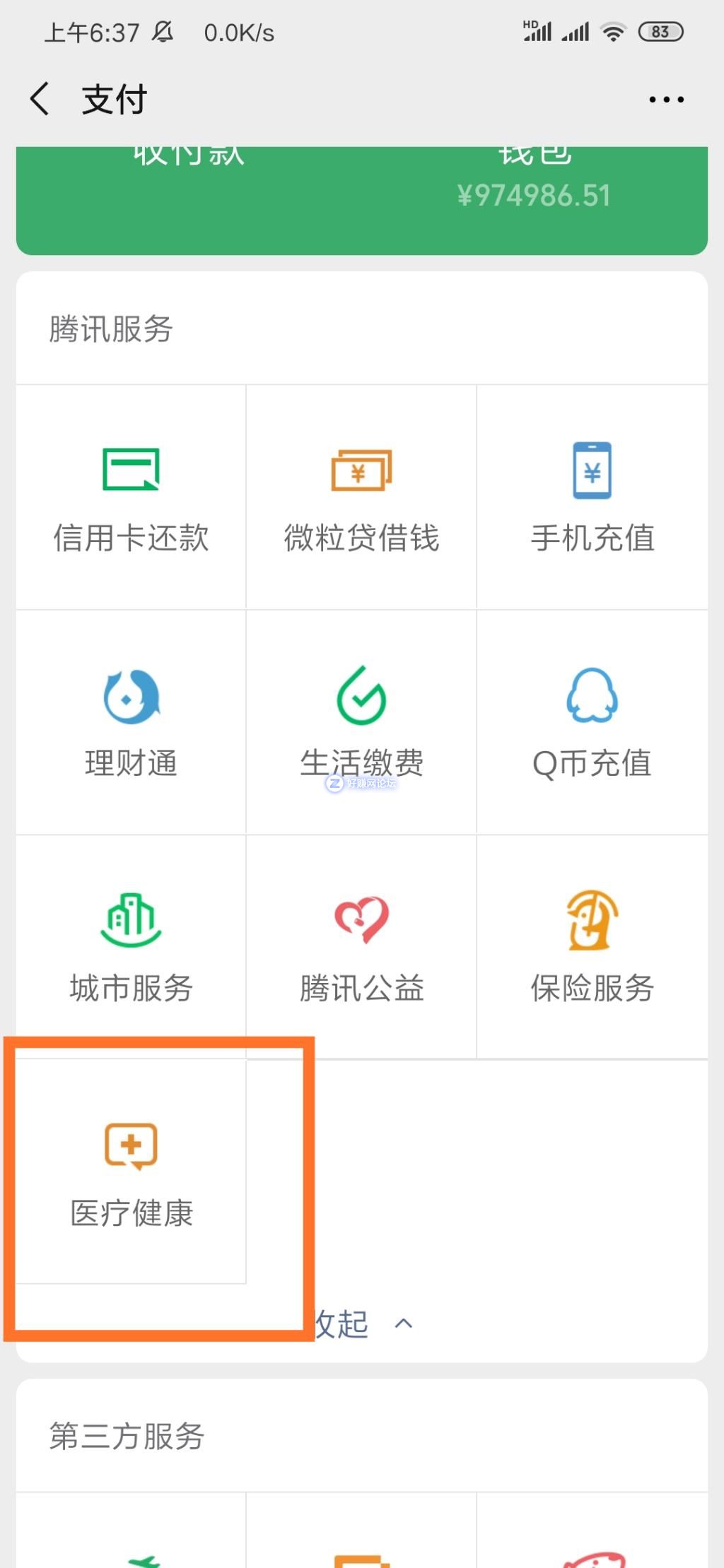Open 信用卡还款 service
Image resolution: width=724 pixels, height=1568 pixels.
pos(132,497)
